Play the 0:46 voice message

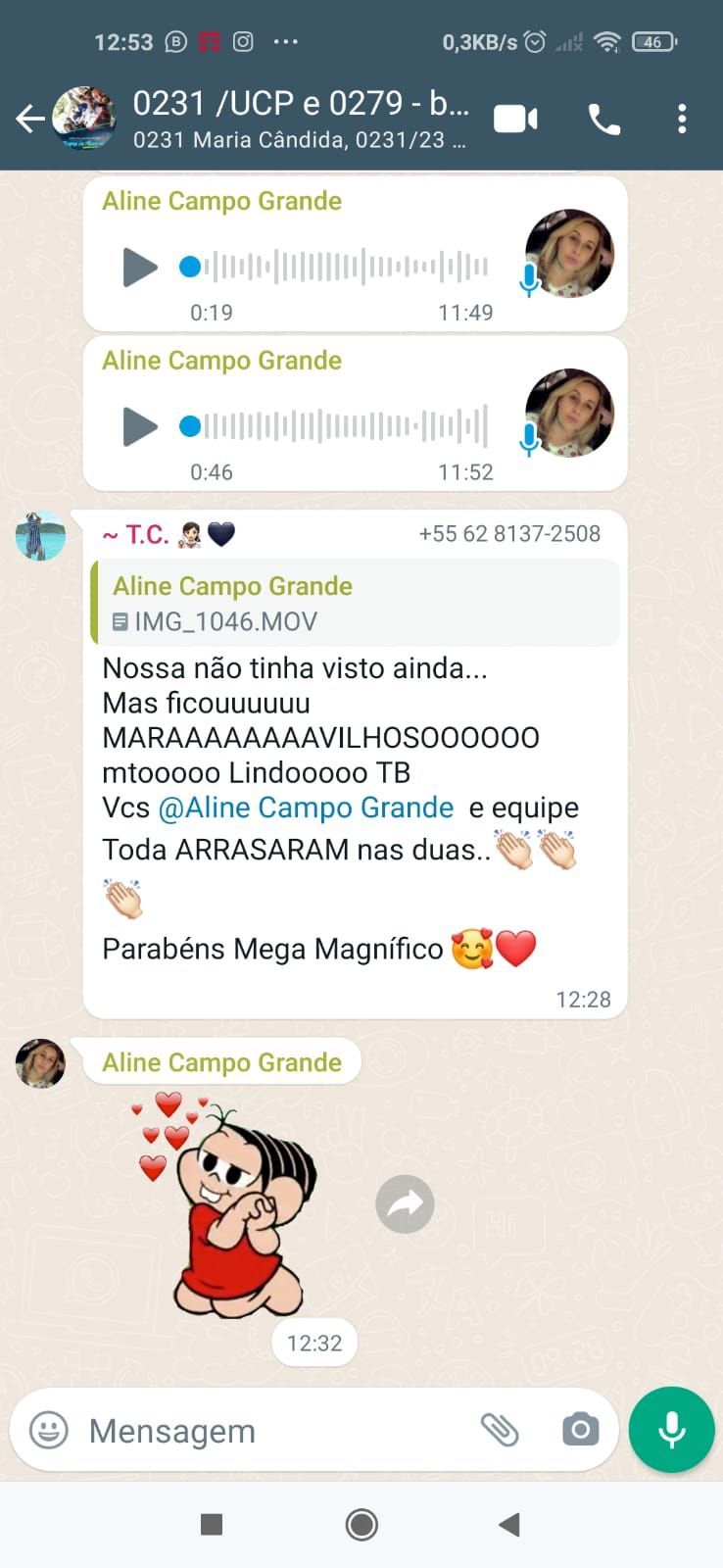click(139, 426)
